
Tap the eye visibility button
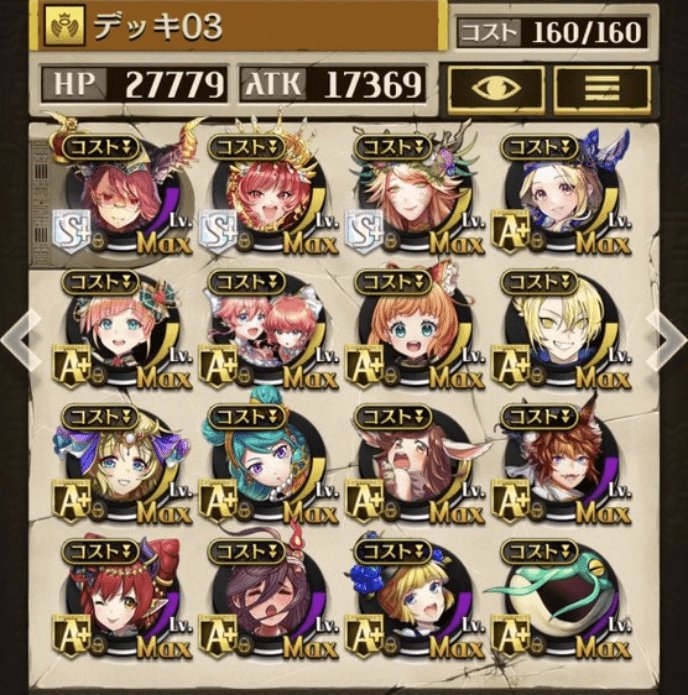[x=494, y=87]
